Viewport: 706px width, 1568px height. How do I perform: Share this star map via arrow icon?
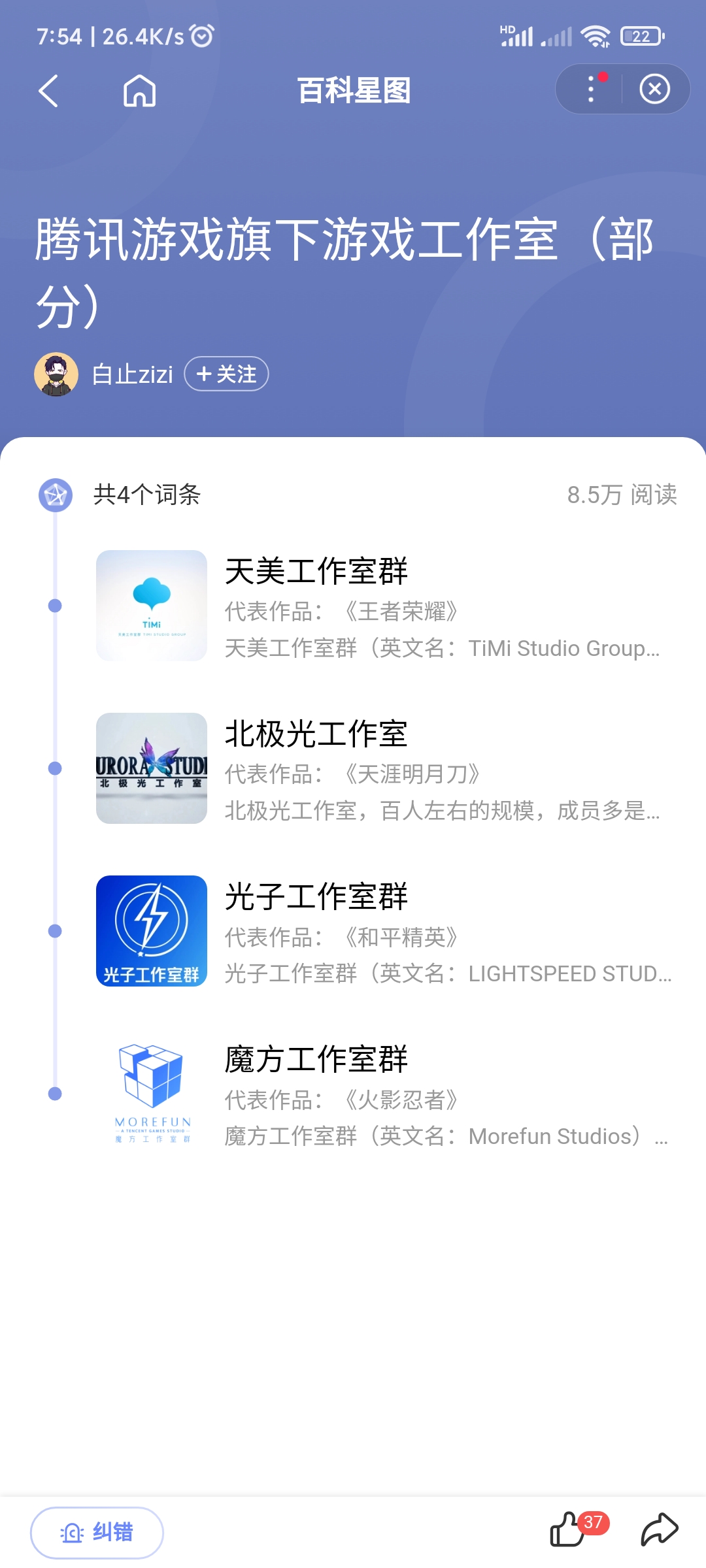click(x=659, y=1530)
